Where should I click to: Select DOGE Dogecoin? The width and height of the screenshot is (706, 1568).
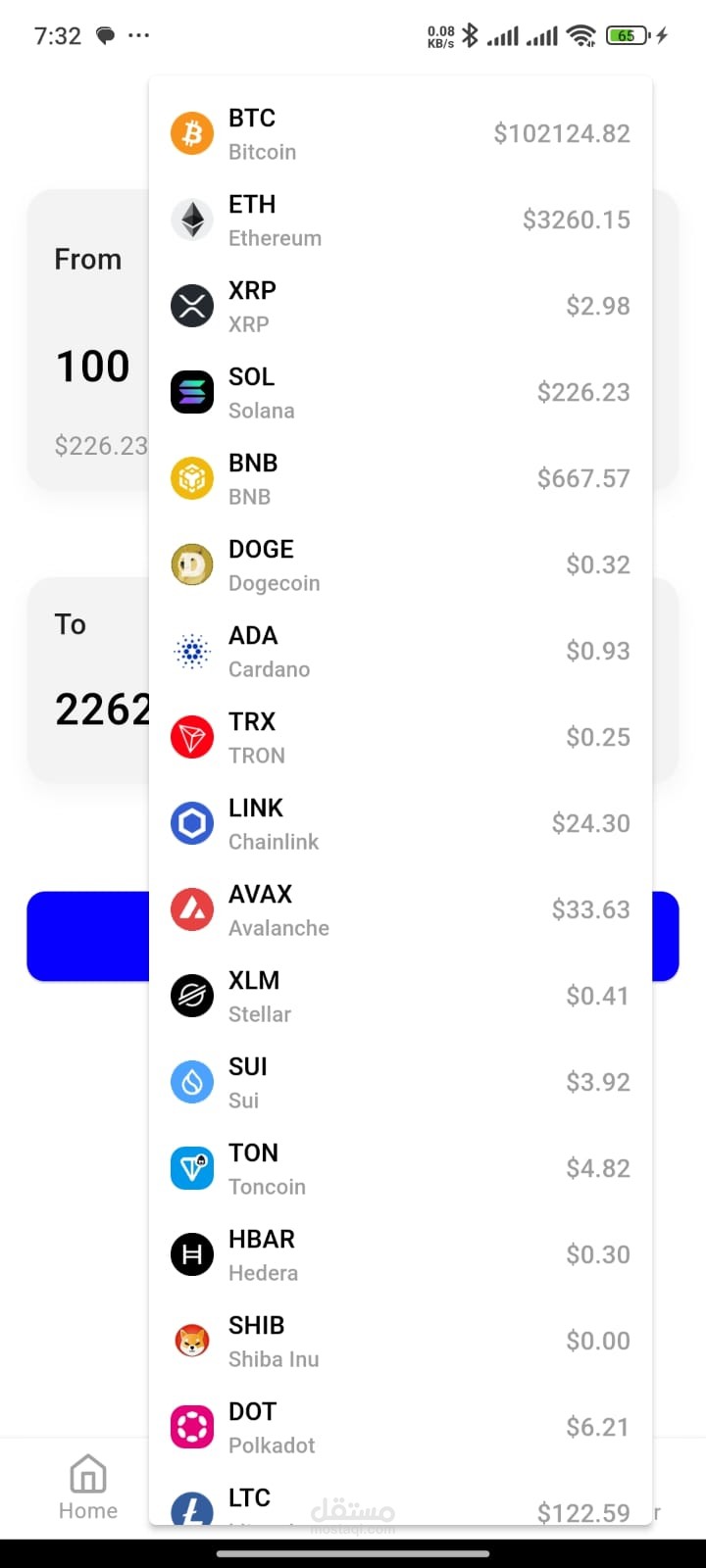pyautogui.click(x=400, y=565)
